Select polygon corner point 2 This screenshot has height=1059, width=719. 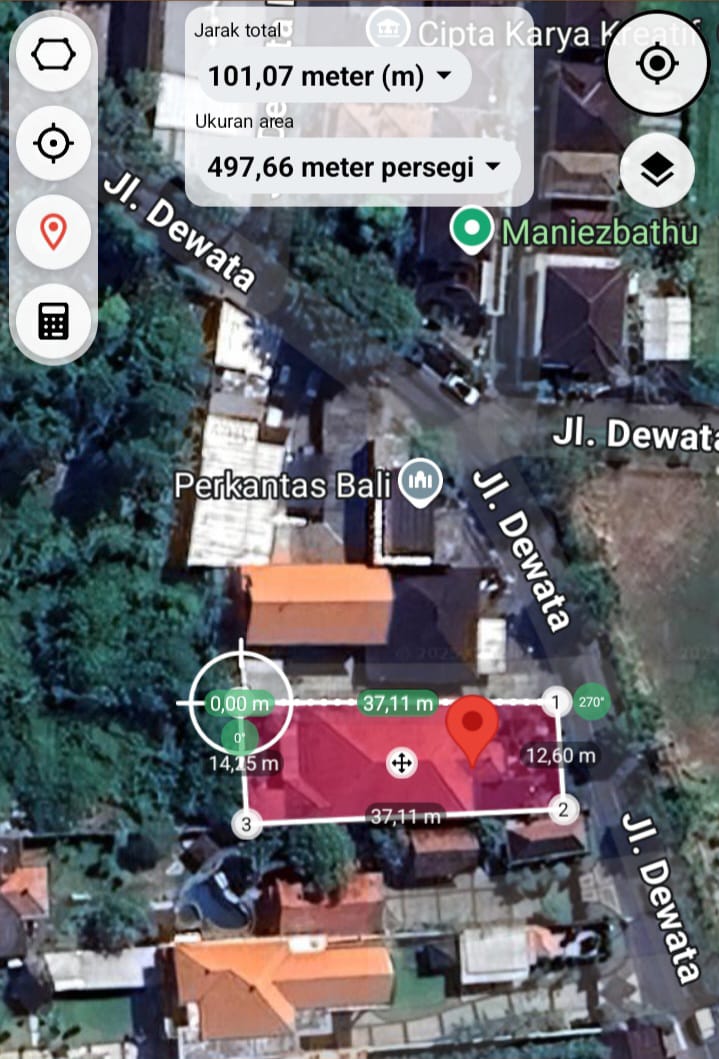tap(564, 809)
